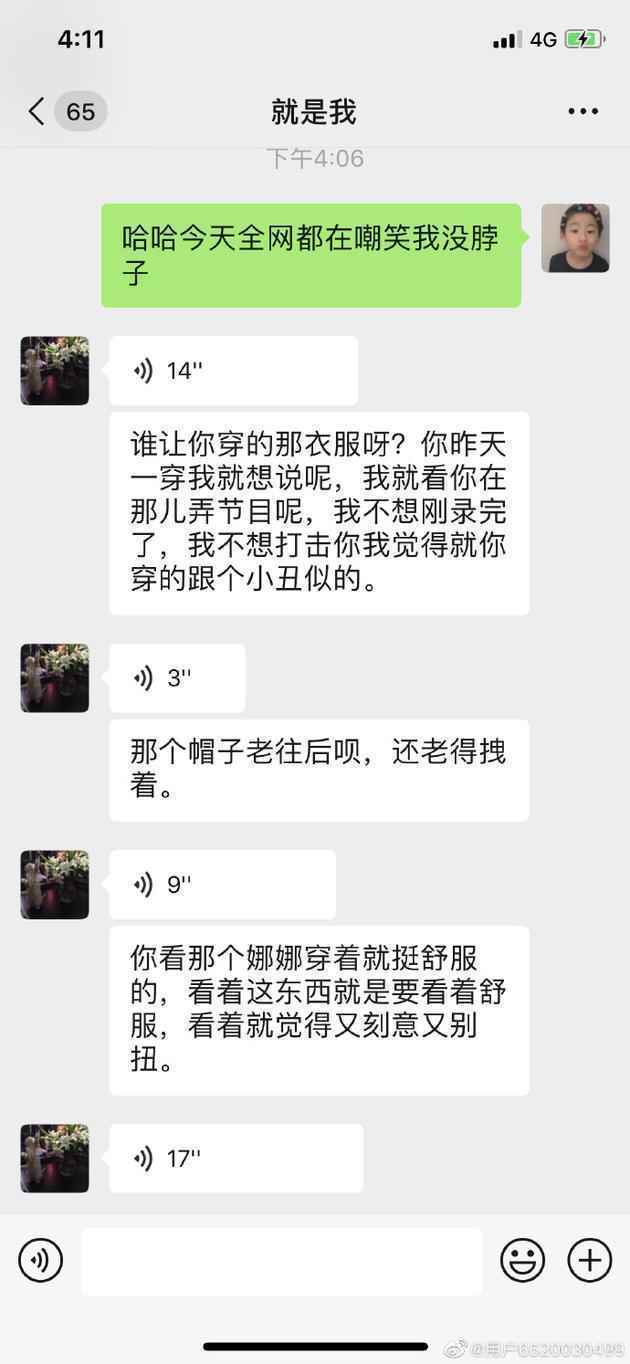Open sender's avatar beside 14-second voice message
This screenshot has height=1364, width=630.
click(55, 370)
